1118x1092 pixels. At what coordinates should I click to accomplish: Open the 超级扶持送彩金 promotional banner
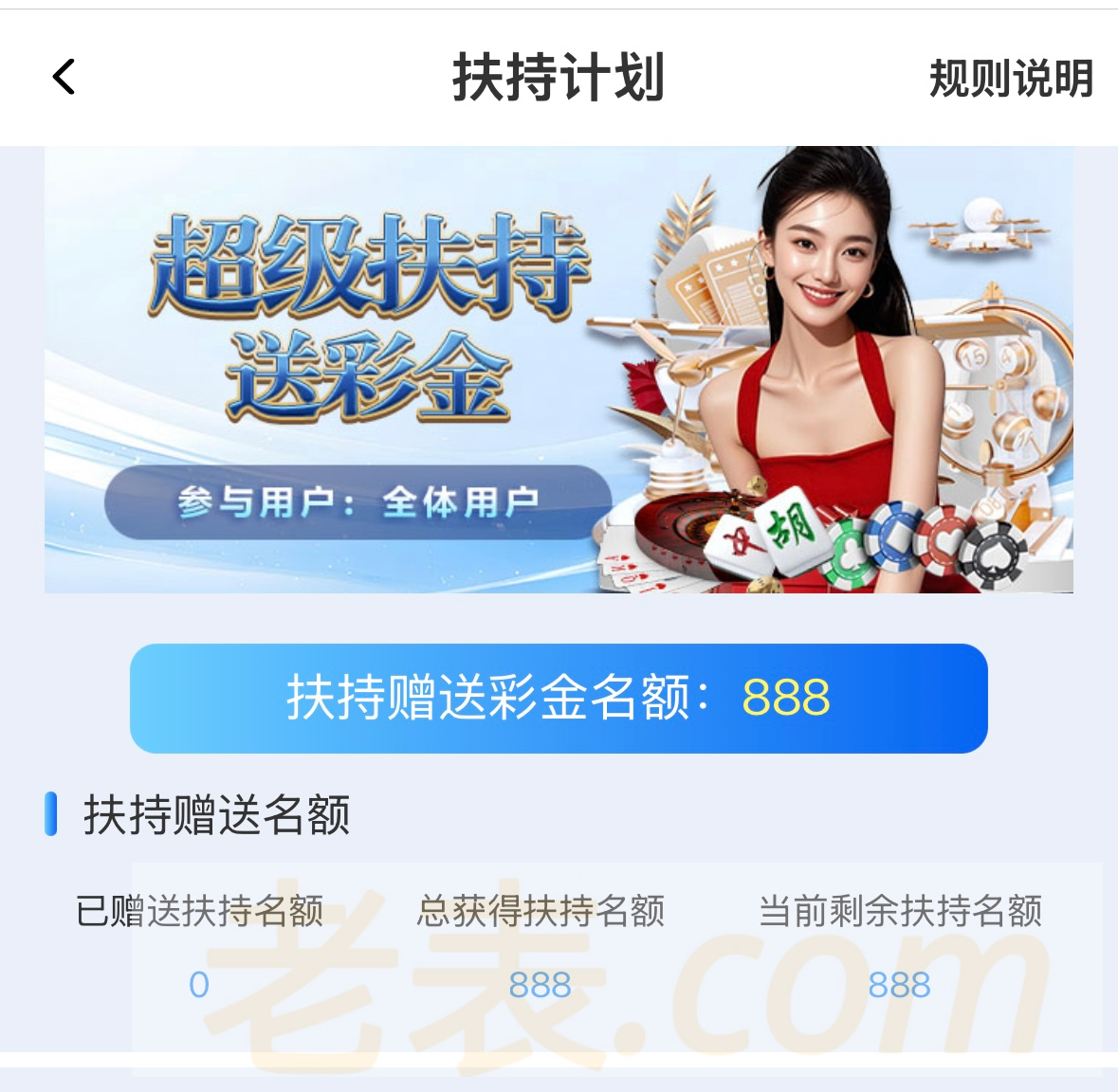(x=558, y=370)
